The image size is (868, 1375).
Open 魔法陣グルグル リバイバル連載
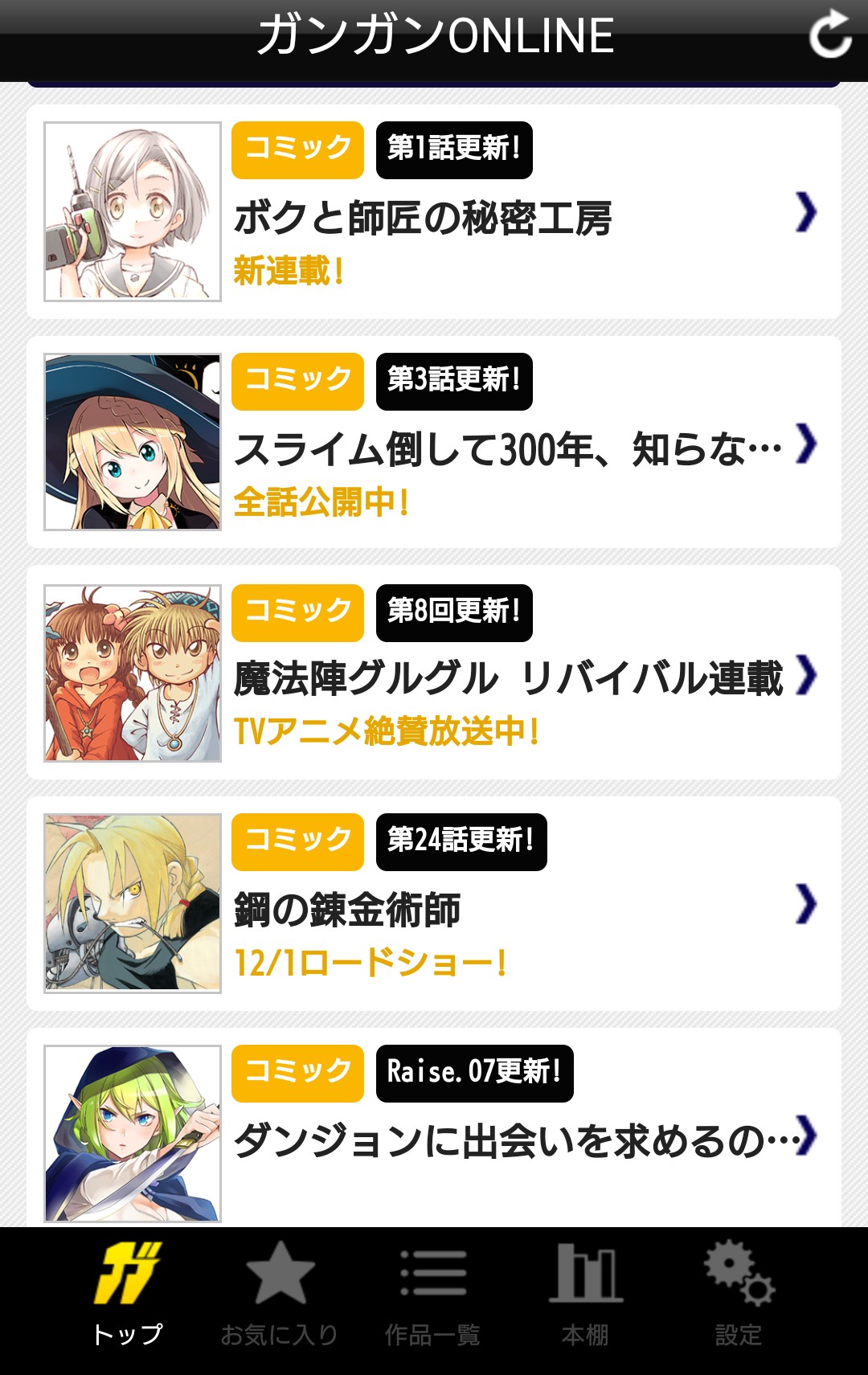click(x=434, y=673)
